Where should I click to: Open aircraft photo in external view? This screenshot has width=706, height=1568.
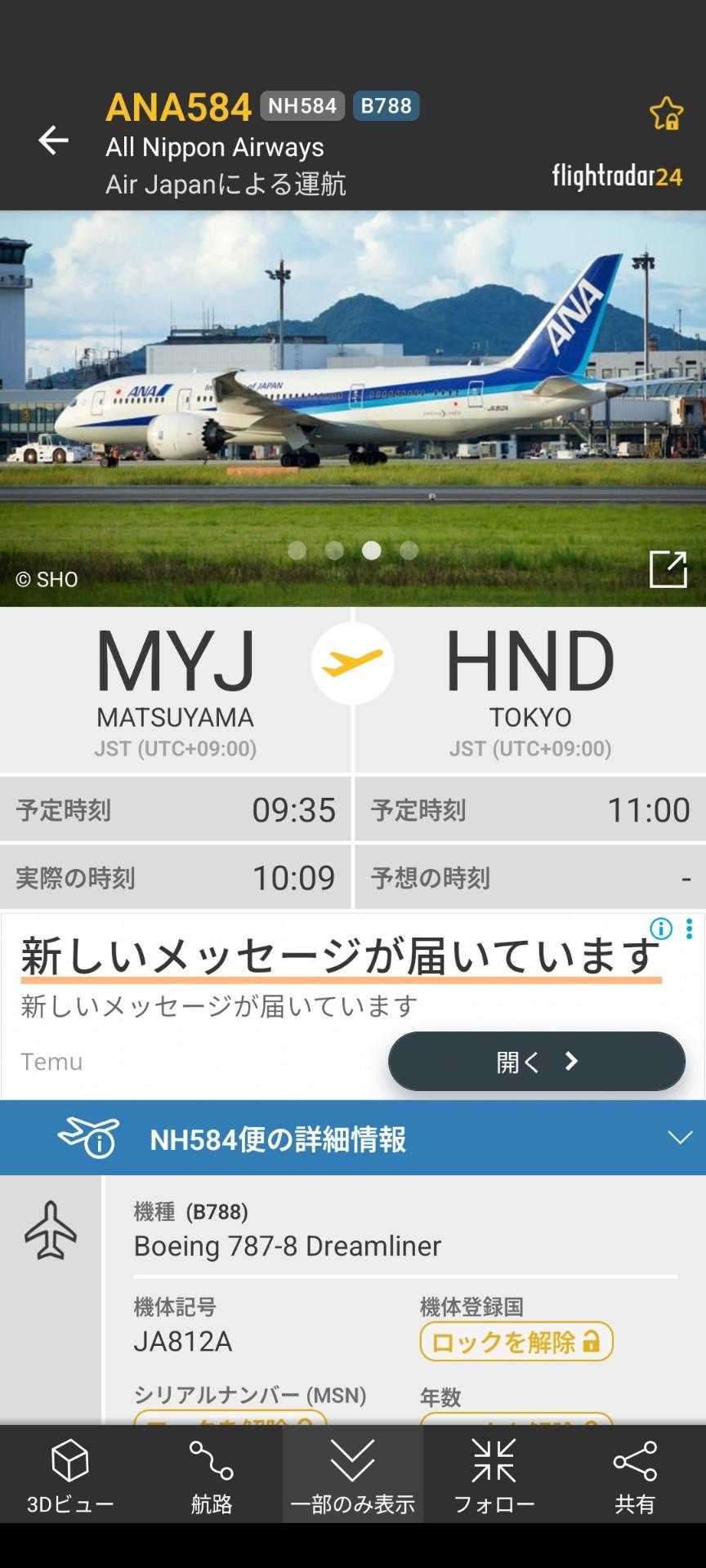coord(668,569)
